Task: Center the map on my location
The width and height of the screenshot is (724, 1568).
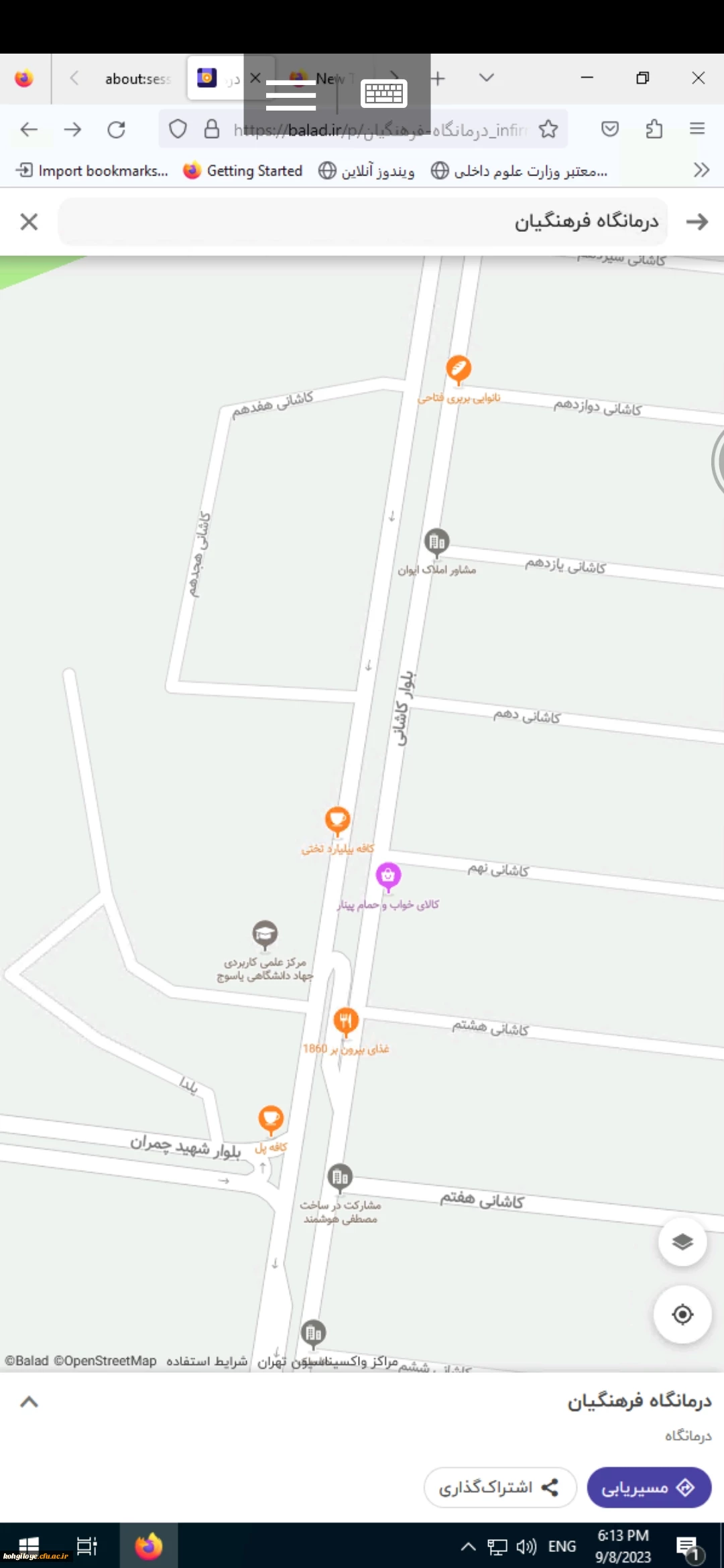Action: click(682, 1315)
